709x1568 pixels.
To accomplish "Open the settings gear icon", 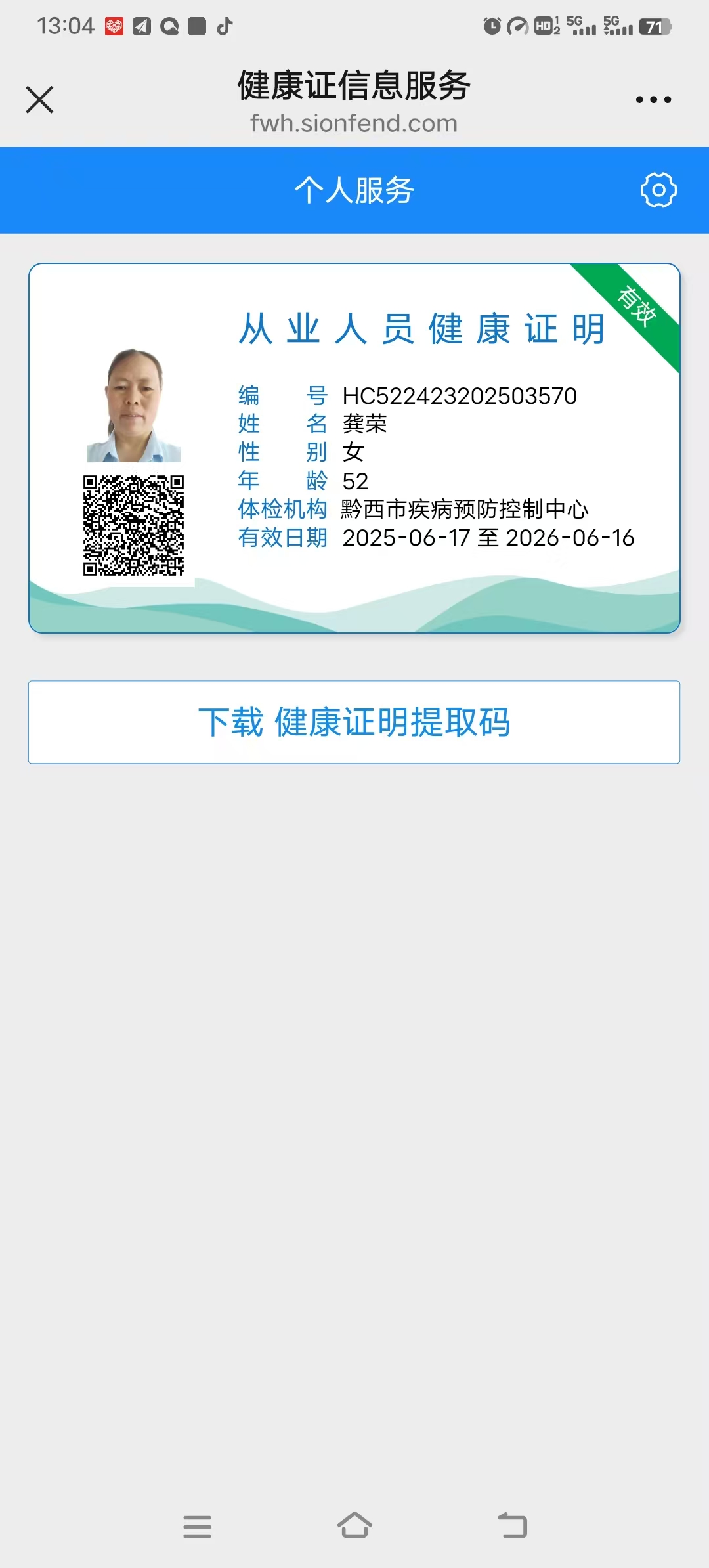I will (x=658, y=190).
